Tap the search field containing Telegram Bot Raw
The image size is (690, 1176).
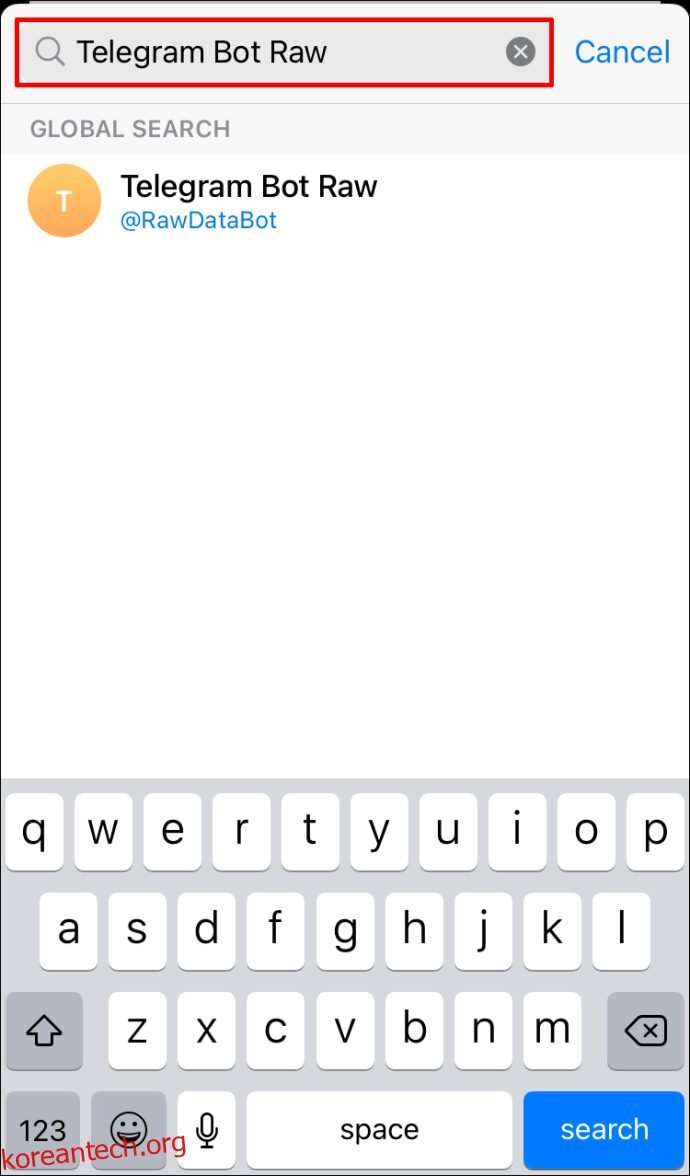tap(270, 52)
